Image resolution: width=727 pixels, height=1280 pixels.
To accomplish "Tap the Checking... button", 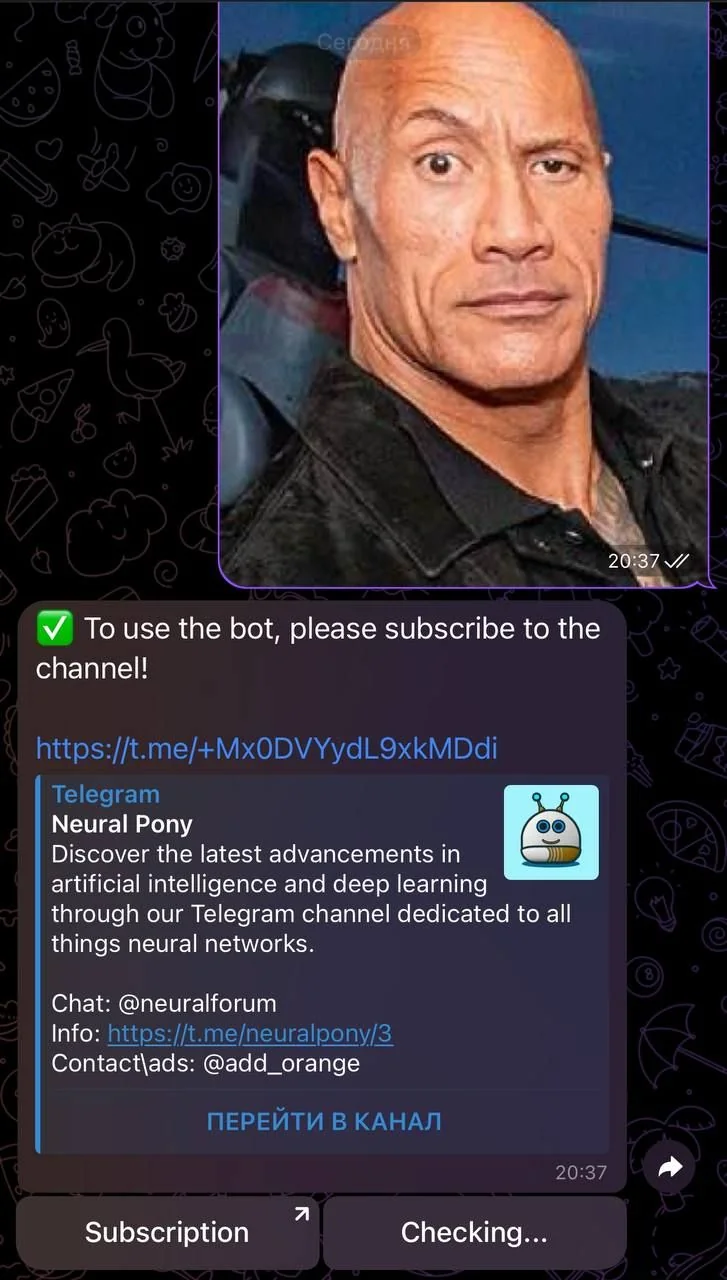I will click(x=474, y=1232).
